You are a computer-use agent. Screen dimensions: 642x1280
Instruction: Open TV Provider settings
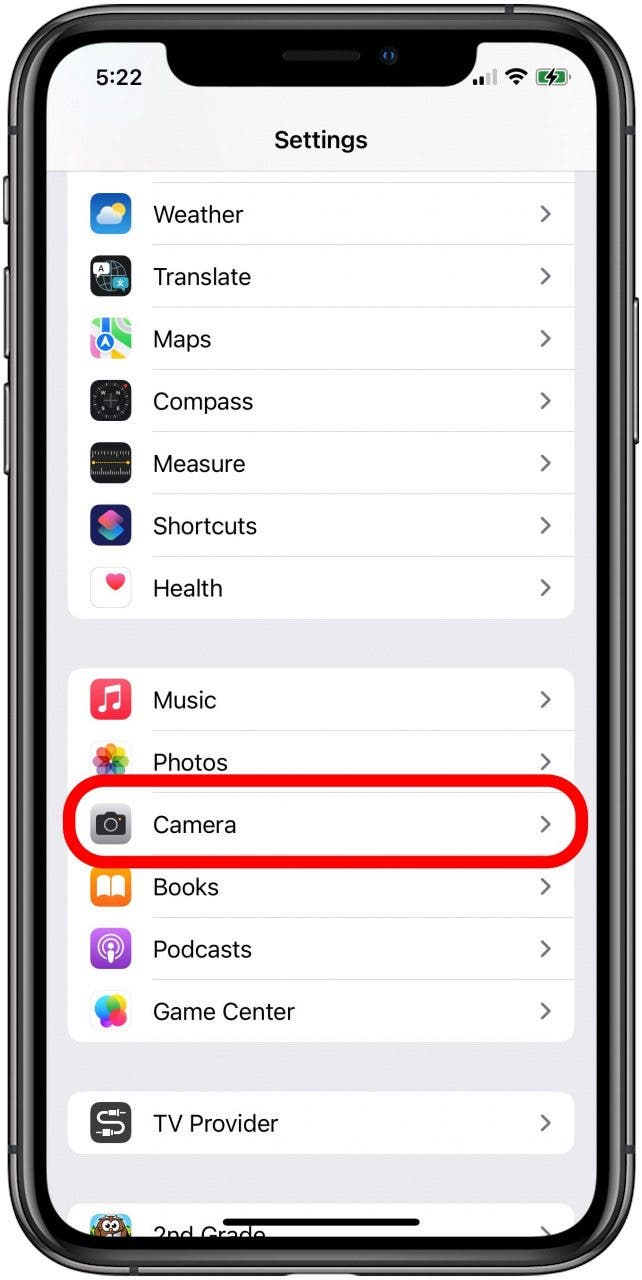[320, 1123]
